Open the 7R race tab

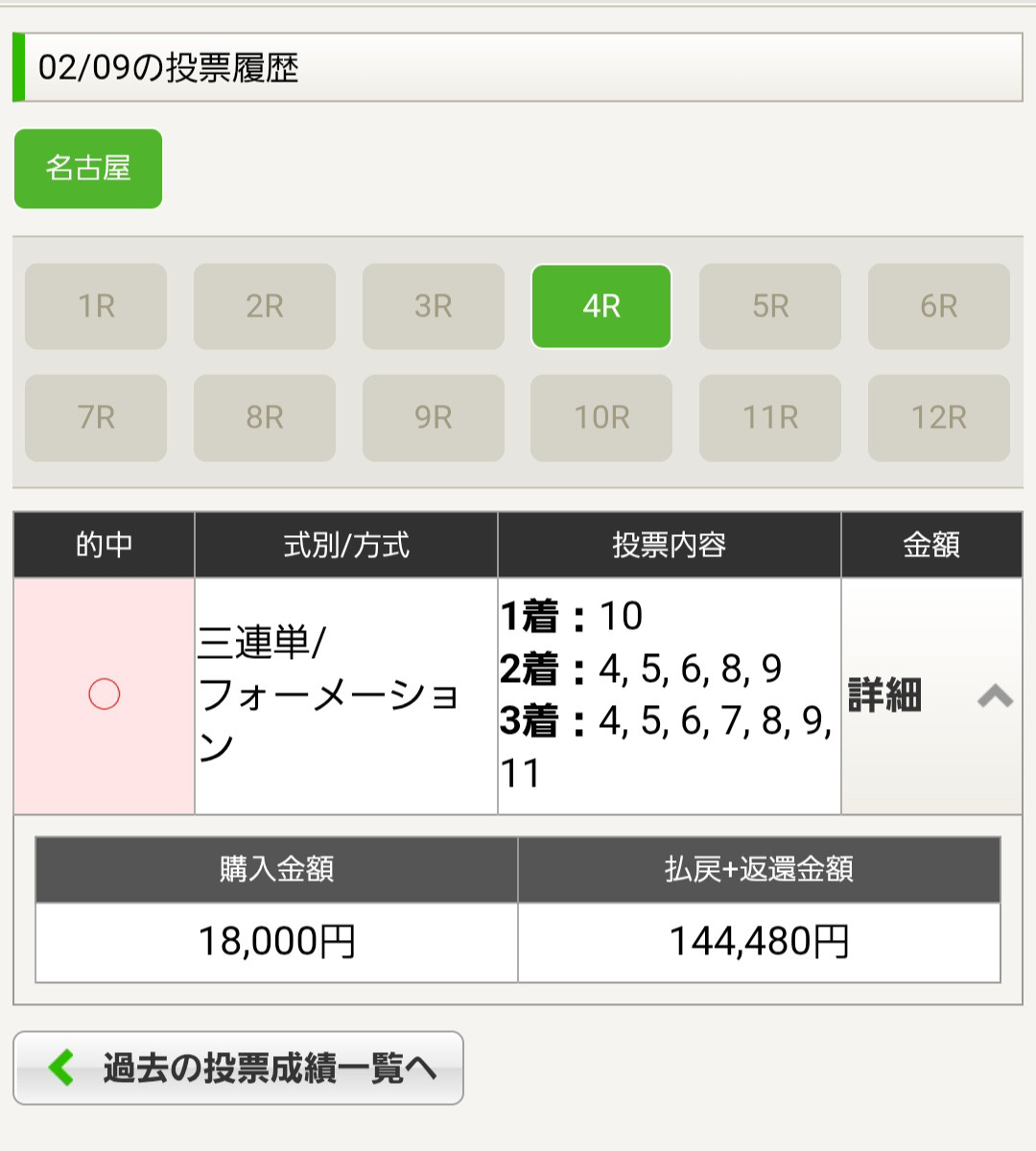click(96, 417)
